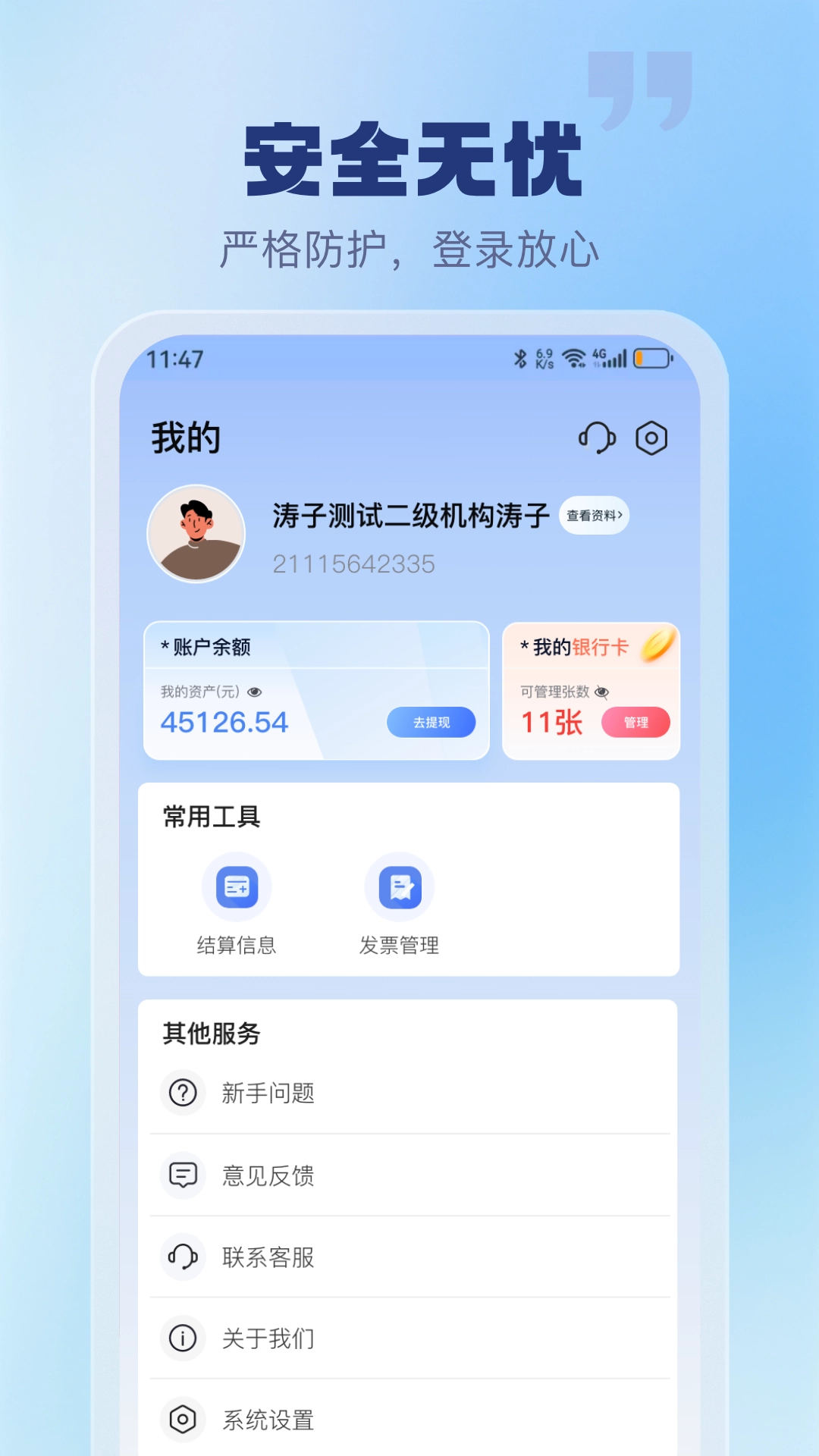Toggle visibility of 可管理张数 count
Screen dimensions: 819x1456
click(601, 692)
